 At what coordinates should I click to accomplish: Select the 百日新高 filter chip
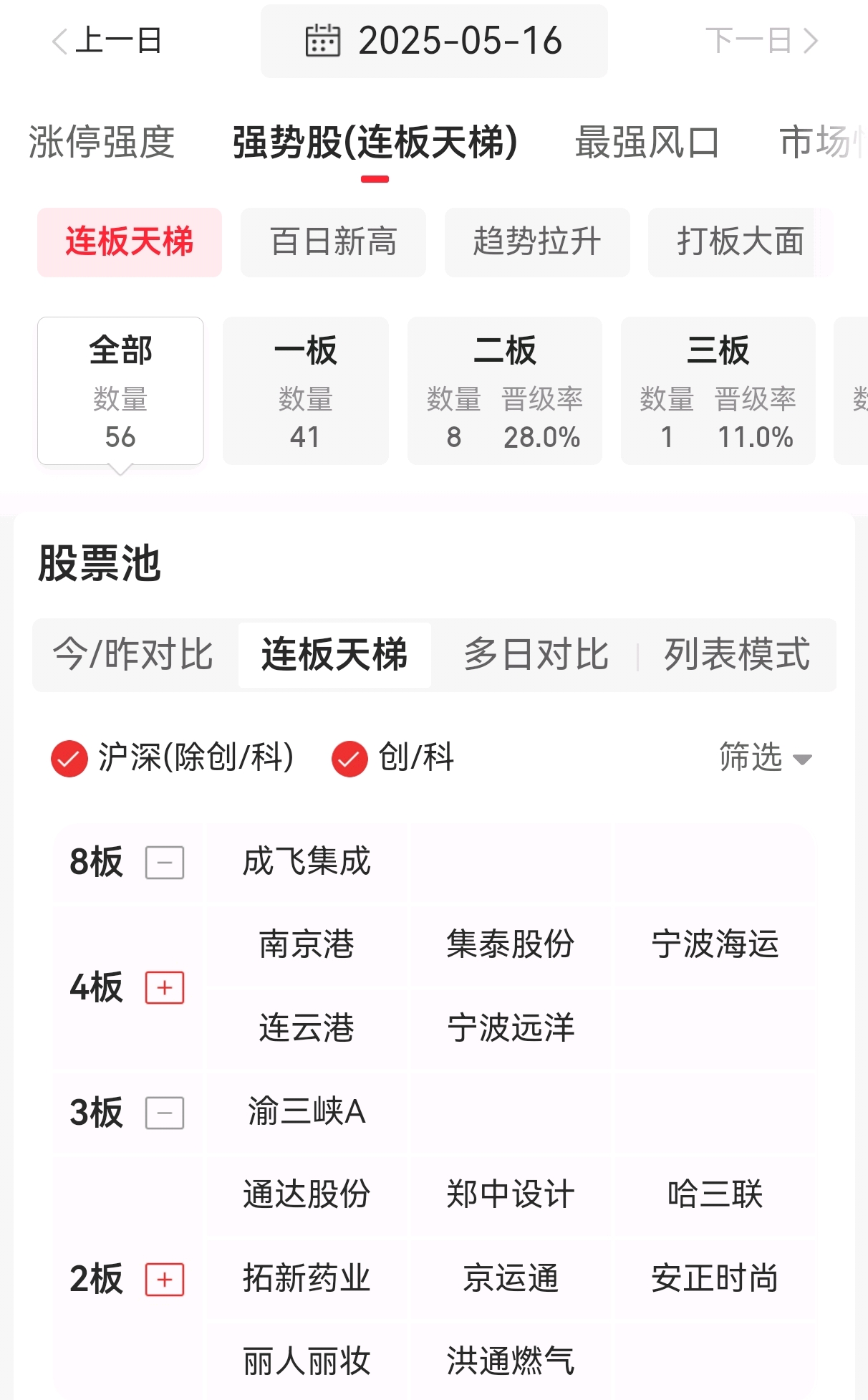coord(334,242)
